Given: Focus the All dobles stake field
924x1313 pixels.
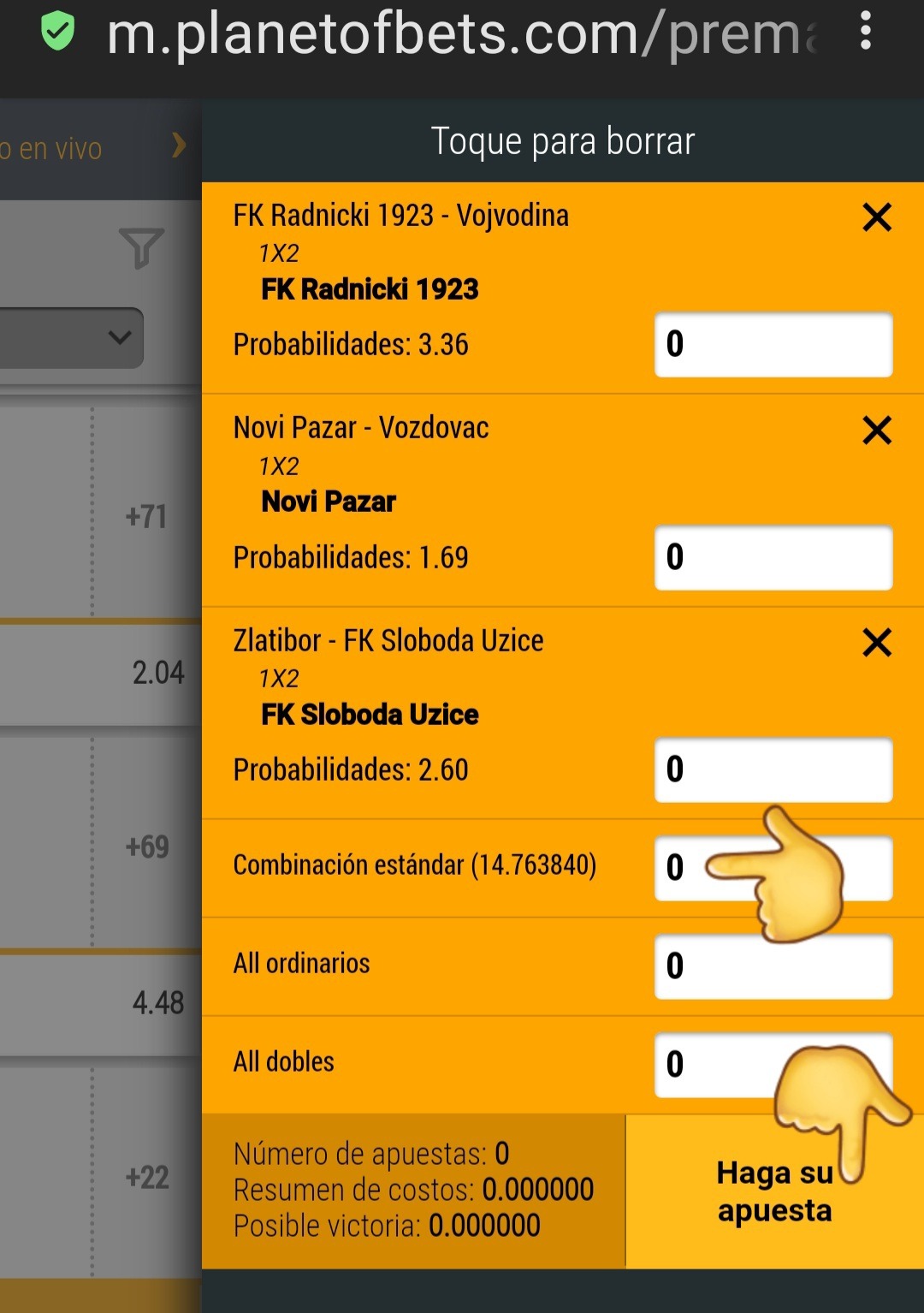Looking at the screenshot, I should click(x=719, y=1065).
